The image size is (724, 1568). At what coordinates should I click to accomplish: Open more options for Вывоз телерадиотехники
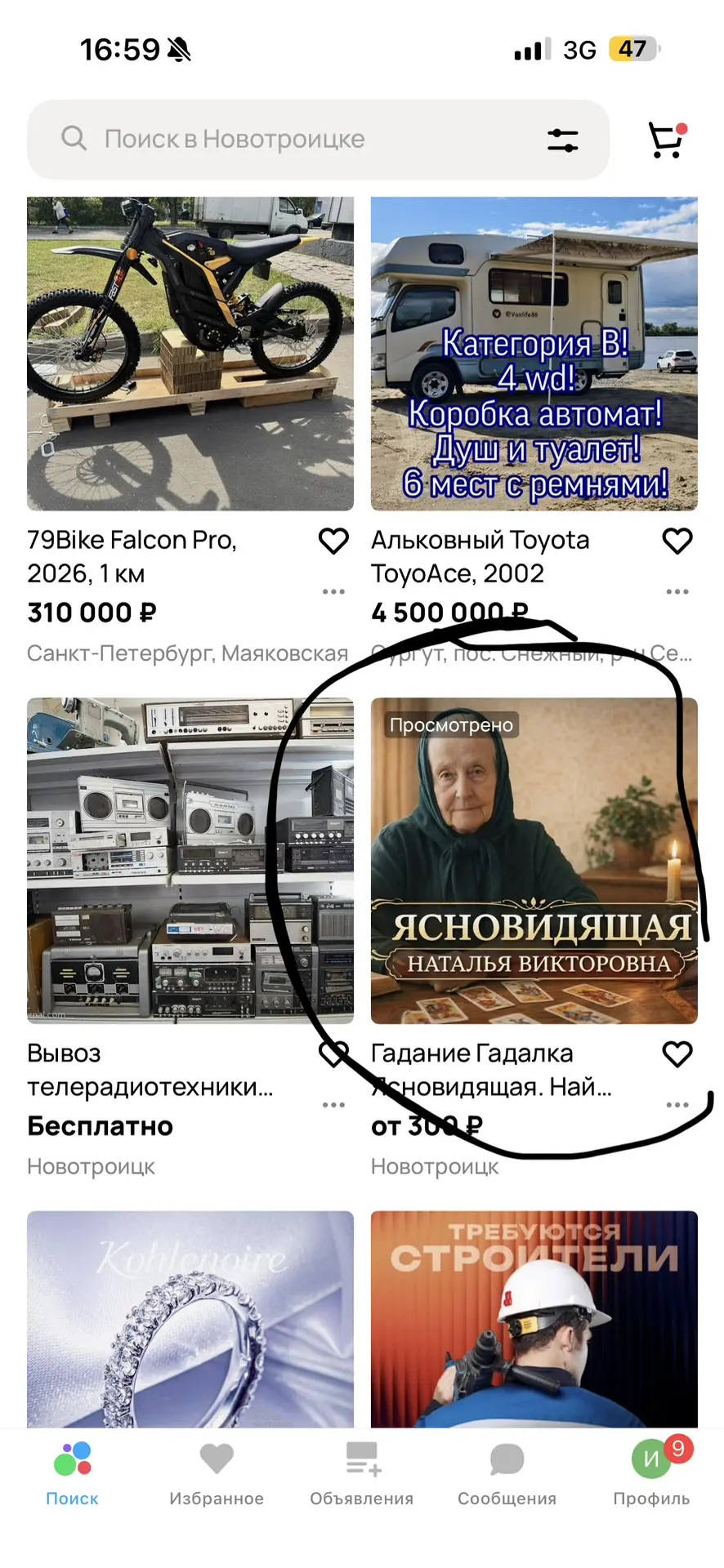333,1105
